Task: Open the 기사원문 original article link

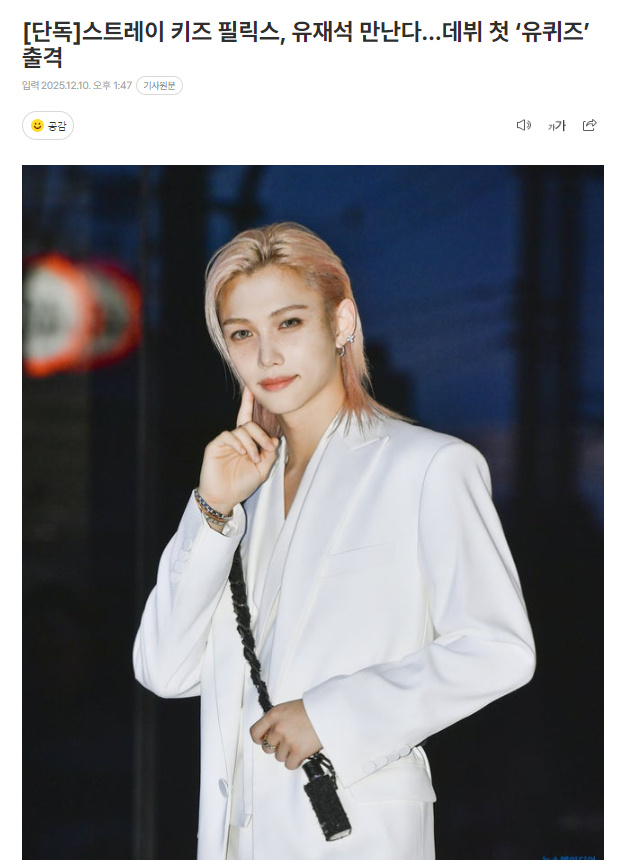Action: (x=159, y=86)
